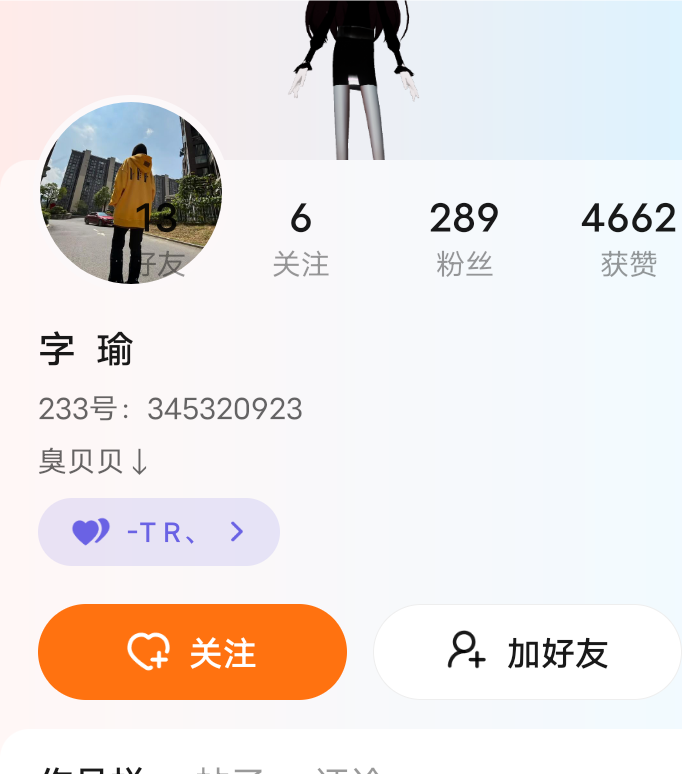Tap 加好友 to add as friend
Screen dimensions: 682x774
point(527,652)
